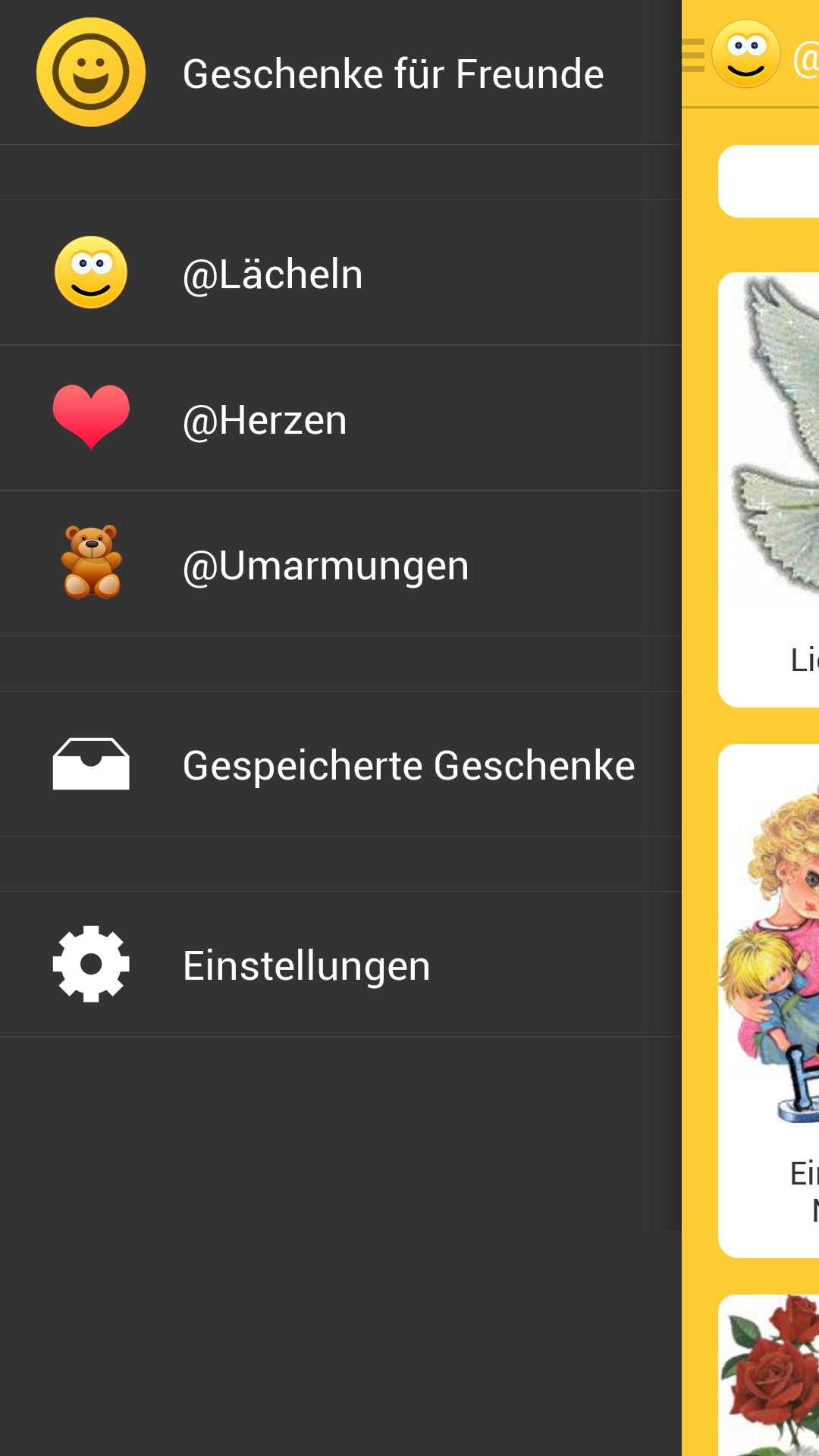Open the hugging children gift card

click(770, 1001)
